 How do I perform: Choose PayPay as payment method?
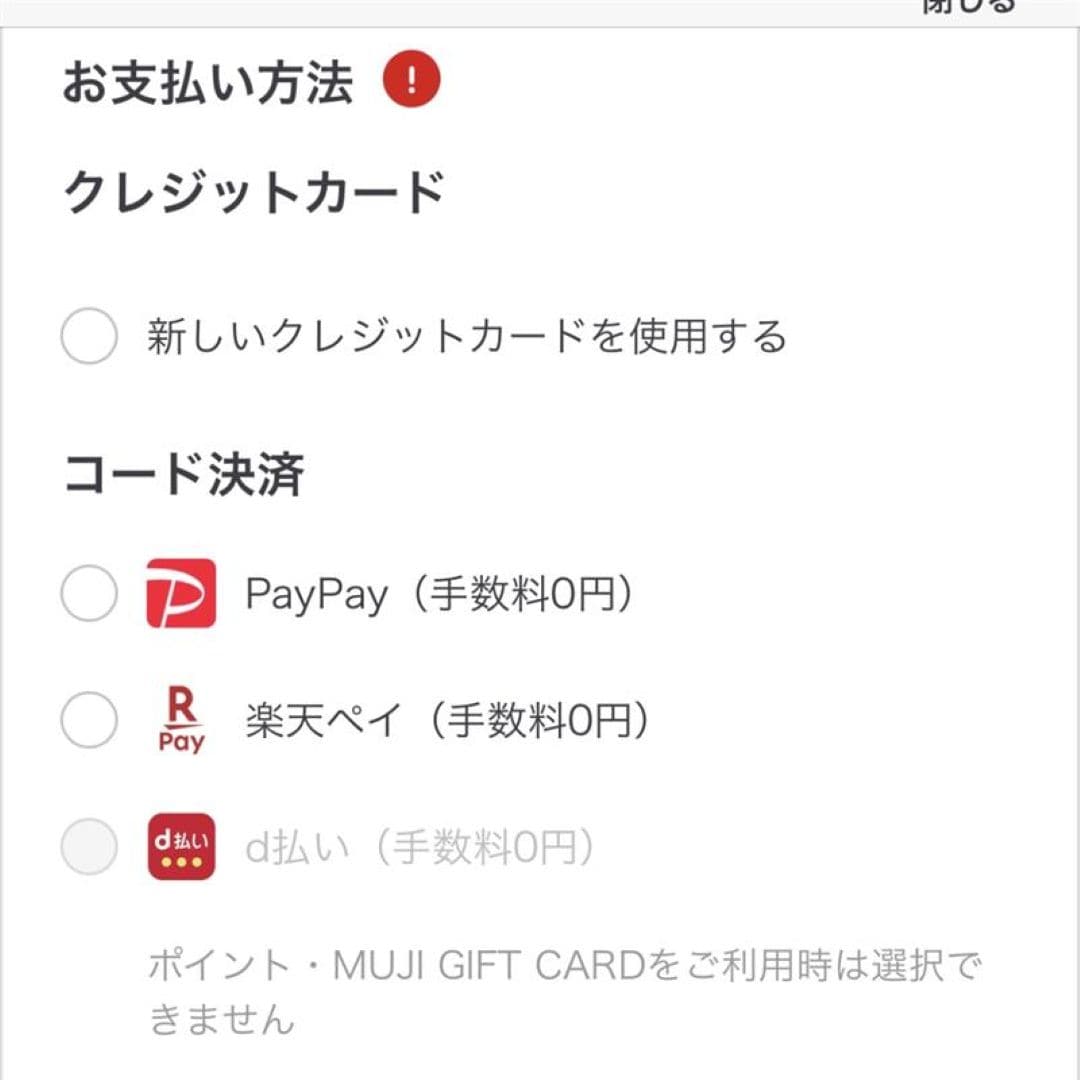click(89, 594)
